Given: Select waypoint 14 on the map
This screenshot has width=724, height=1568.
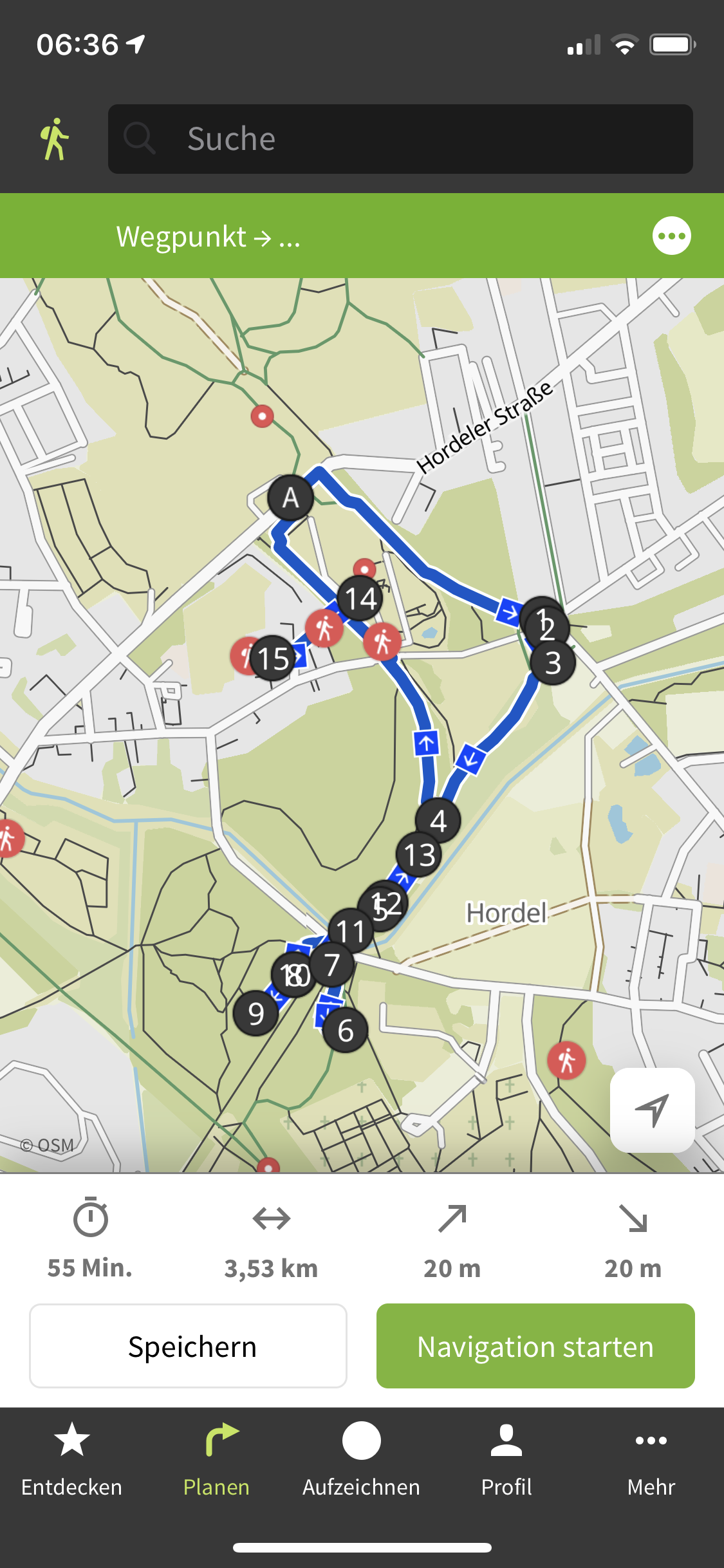Looking at the screenshot, I should pos(360,599).
